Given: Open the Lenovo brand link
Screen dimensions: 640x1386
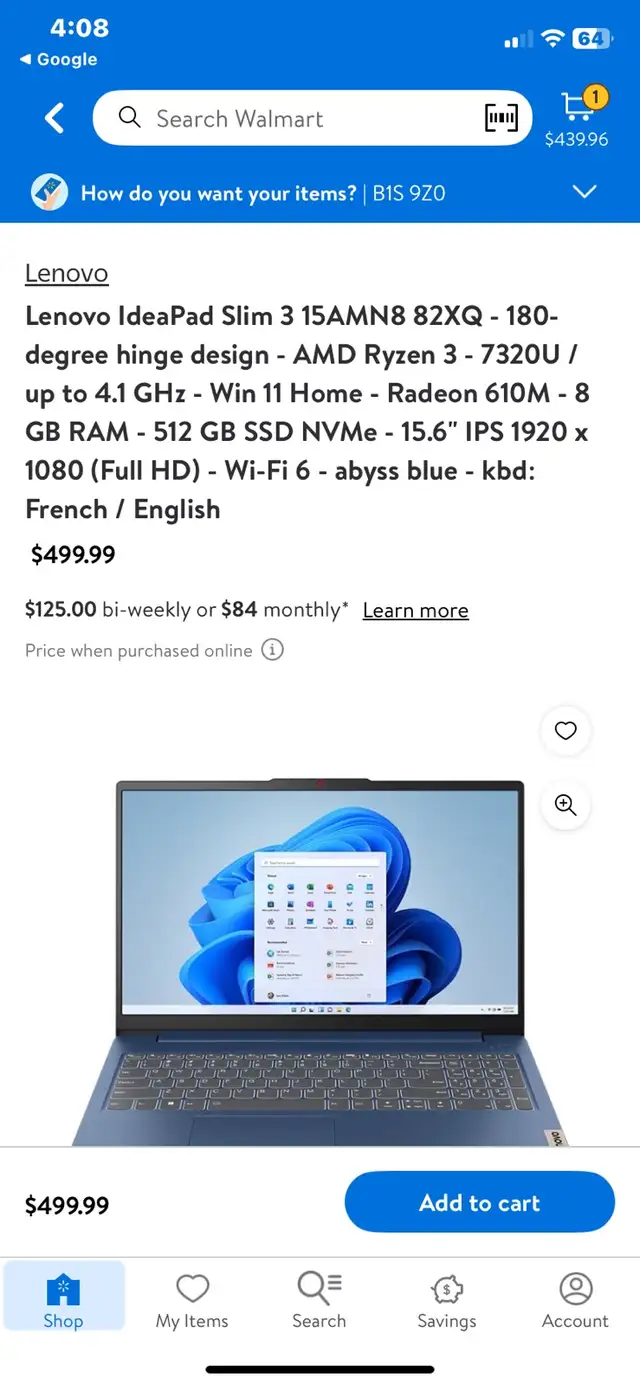Looking at the screenshot, I should [x=66, y=273].
